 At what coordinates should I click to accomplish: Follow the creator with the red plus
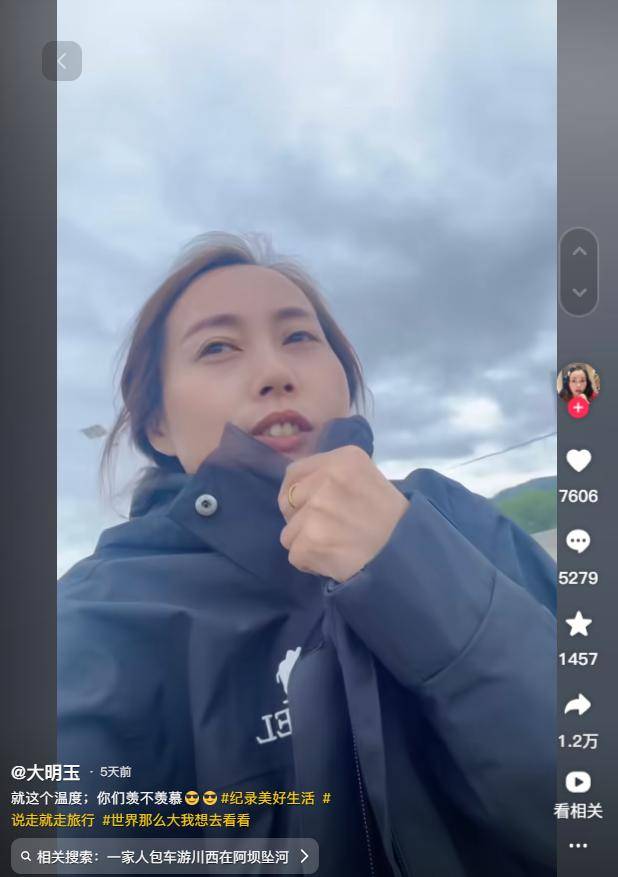(578, 408)
